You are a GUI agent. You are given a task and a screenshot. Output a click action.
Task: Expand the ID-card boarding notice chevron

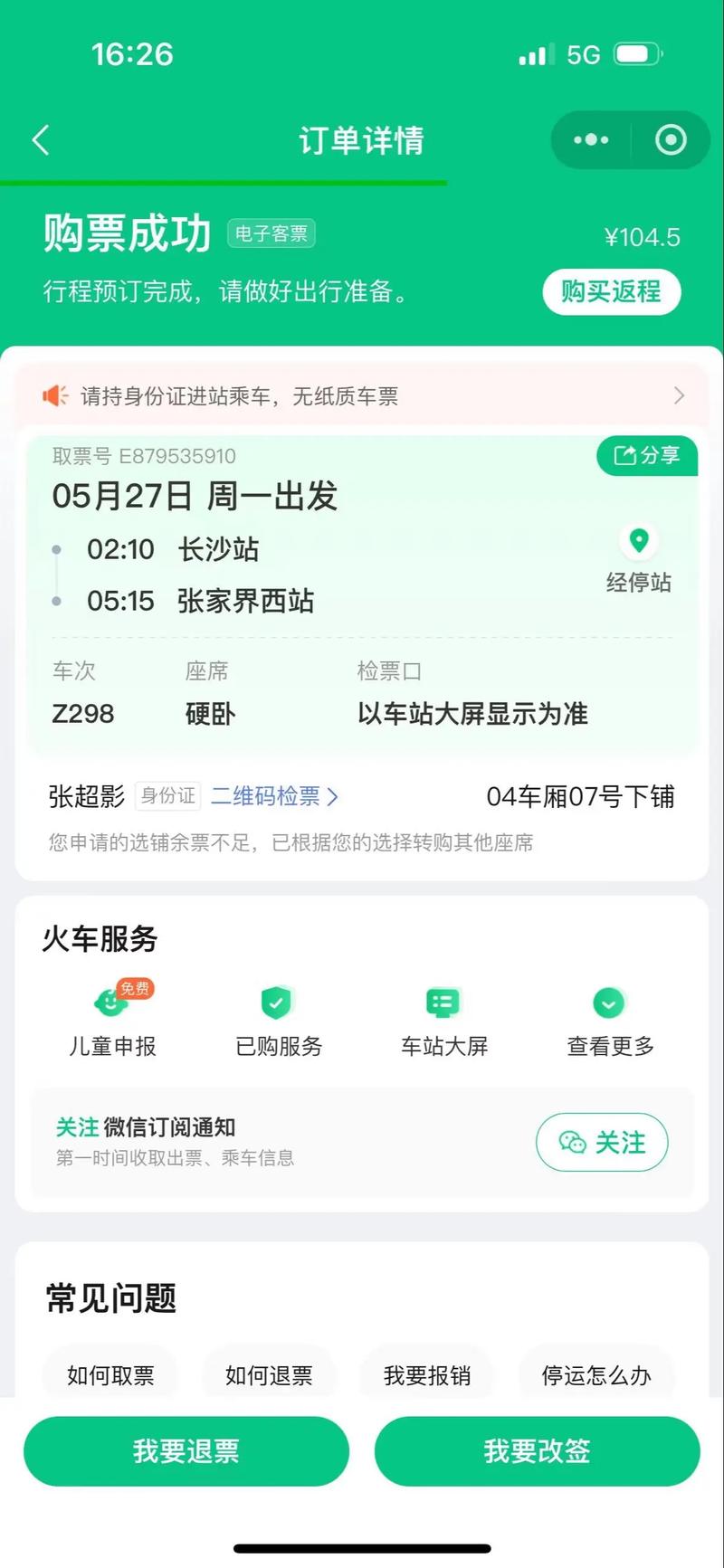pyautogui.click(x=679, y=395)
